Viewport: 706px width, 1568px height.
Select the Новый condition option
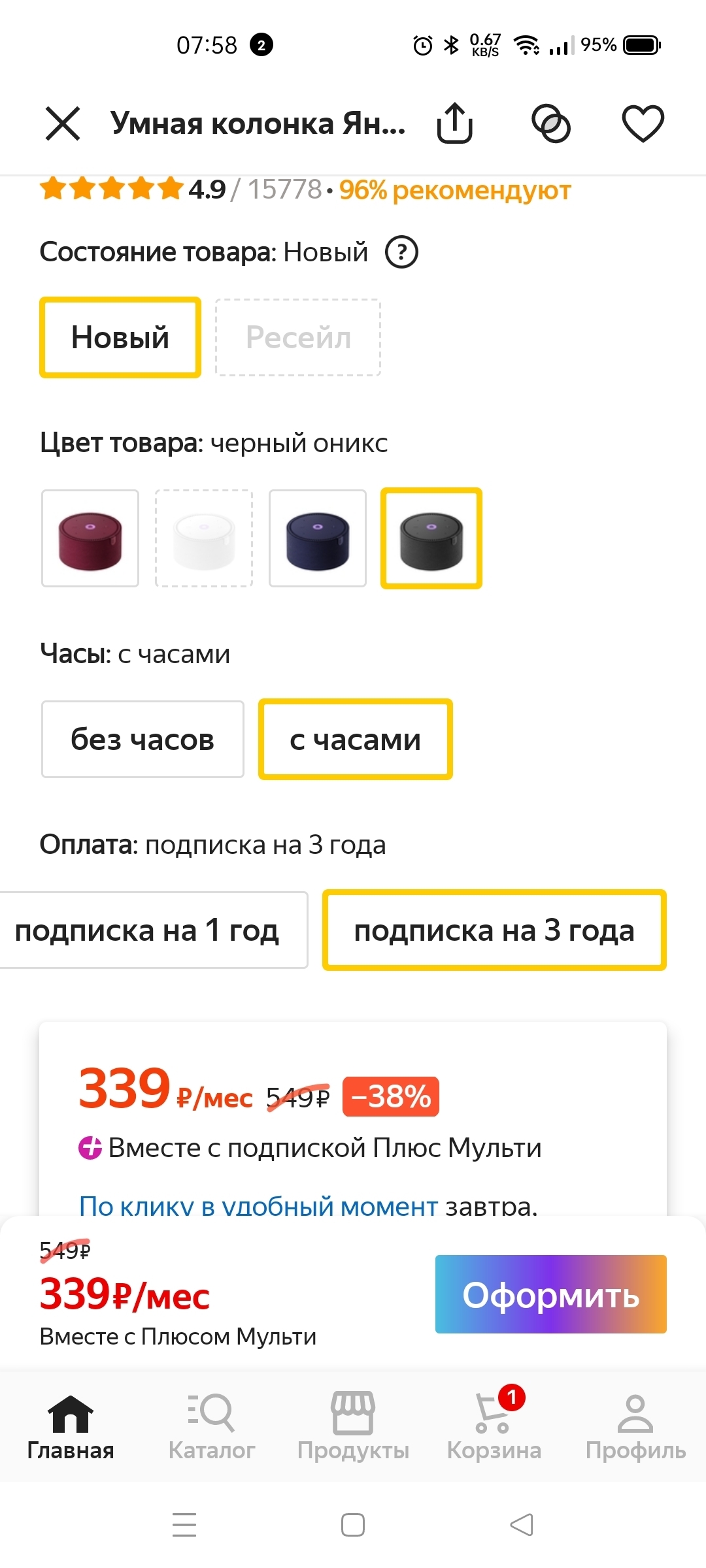tap(120, 338)
